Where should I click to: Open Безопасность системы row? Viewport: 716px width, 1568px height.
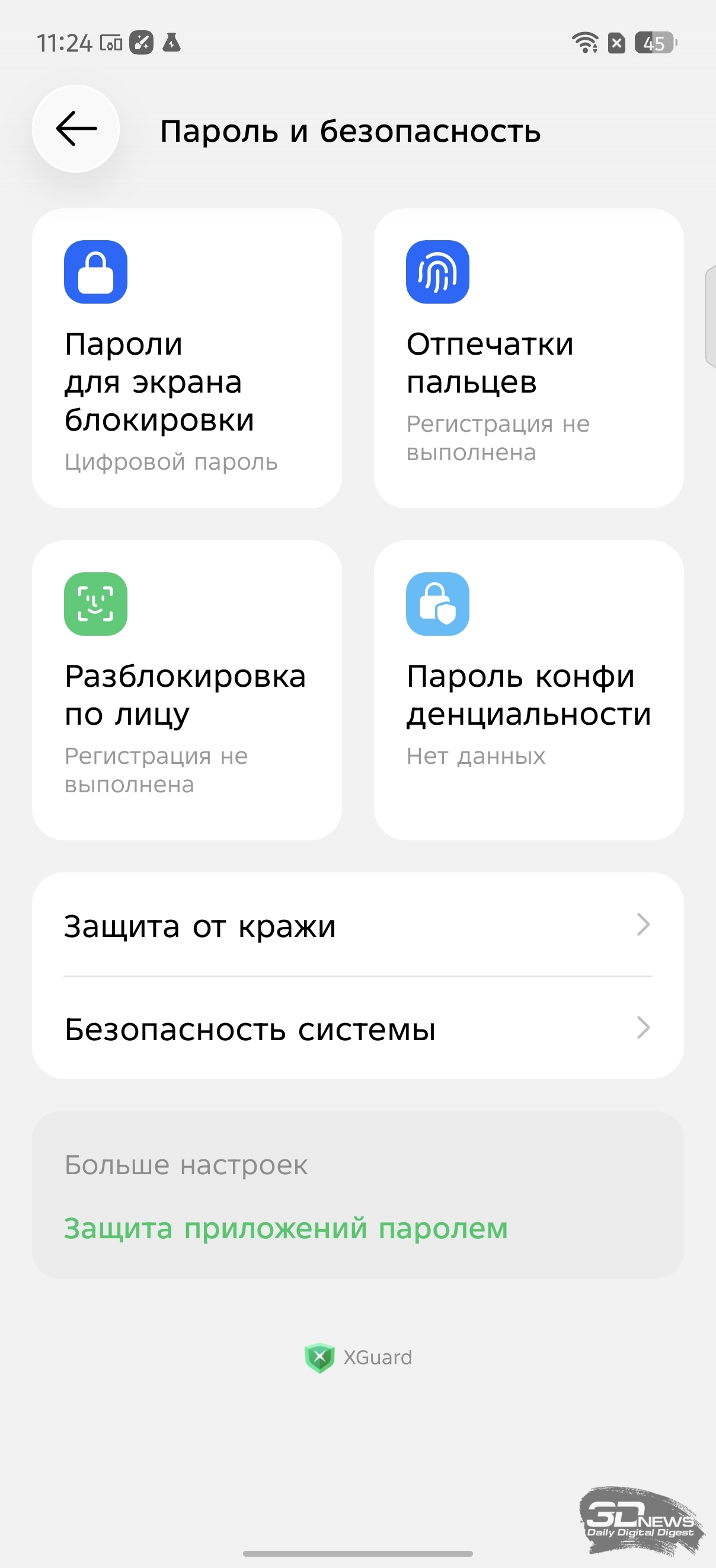(357, 1029)
